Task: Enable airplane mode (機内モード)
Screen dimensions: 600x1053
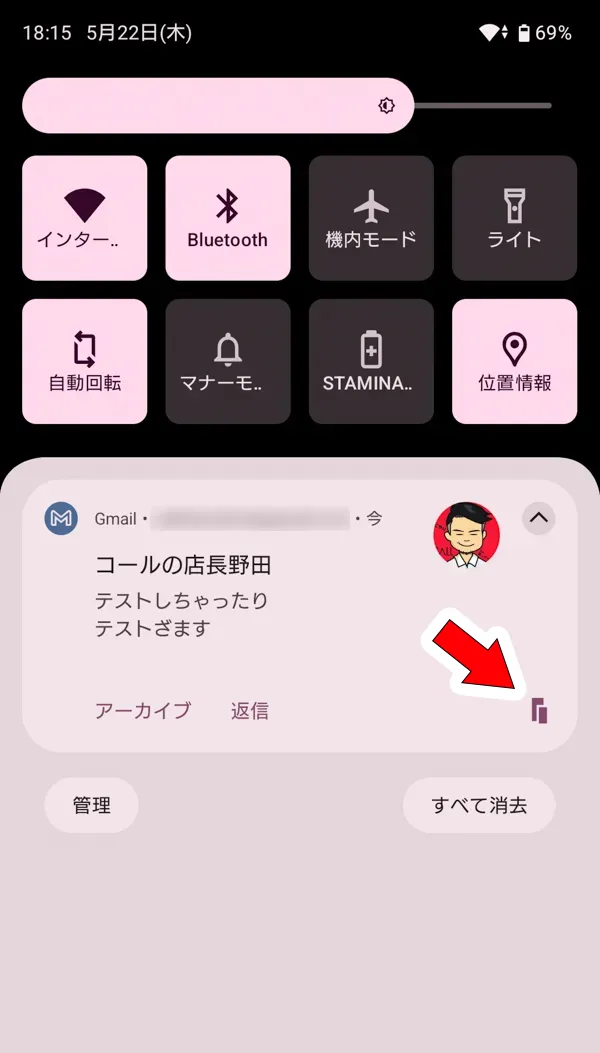Action: [x=371, y=218]
